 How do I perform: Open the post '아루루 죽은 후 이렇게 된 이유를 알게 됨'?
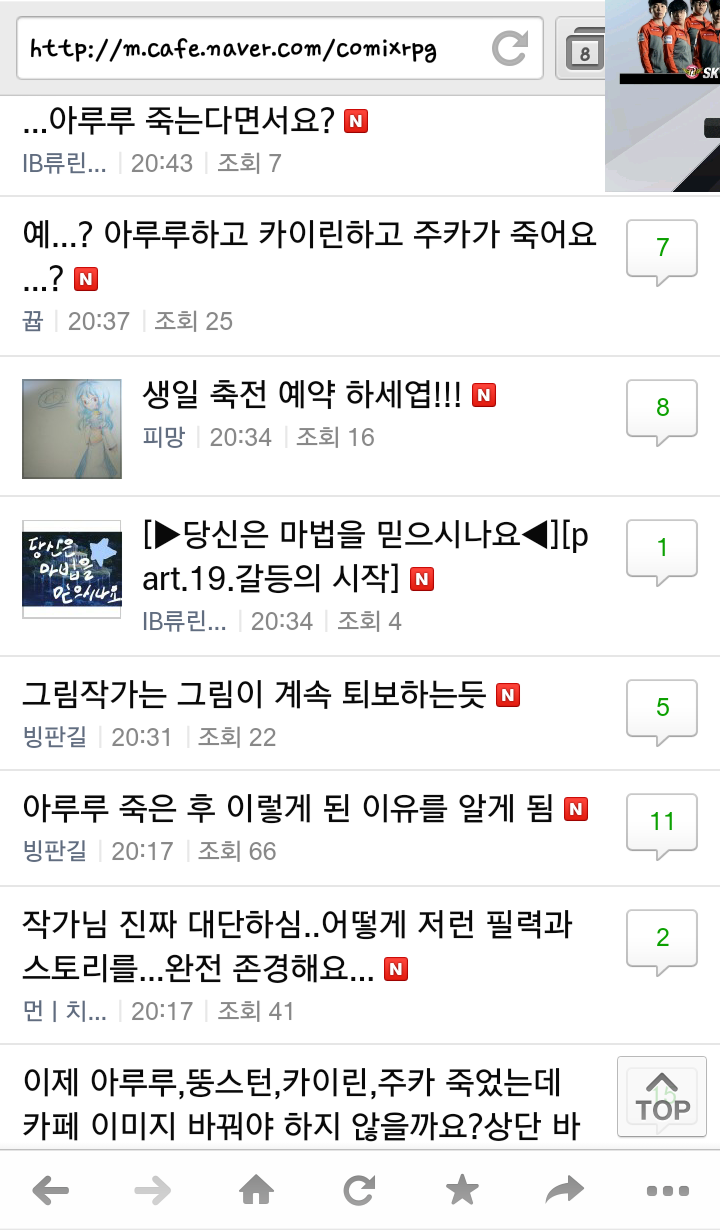(288, 808)
